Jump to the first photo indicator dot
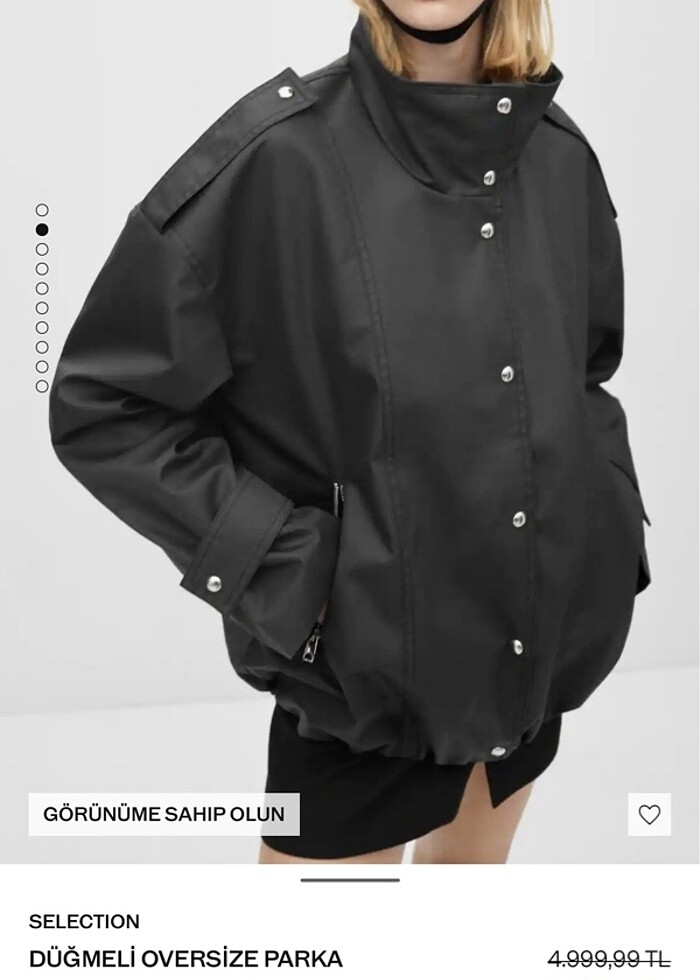 click(x=42, y=210)
